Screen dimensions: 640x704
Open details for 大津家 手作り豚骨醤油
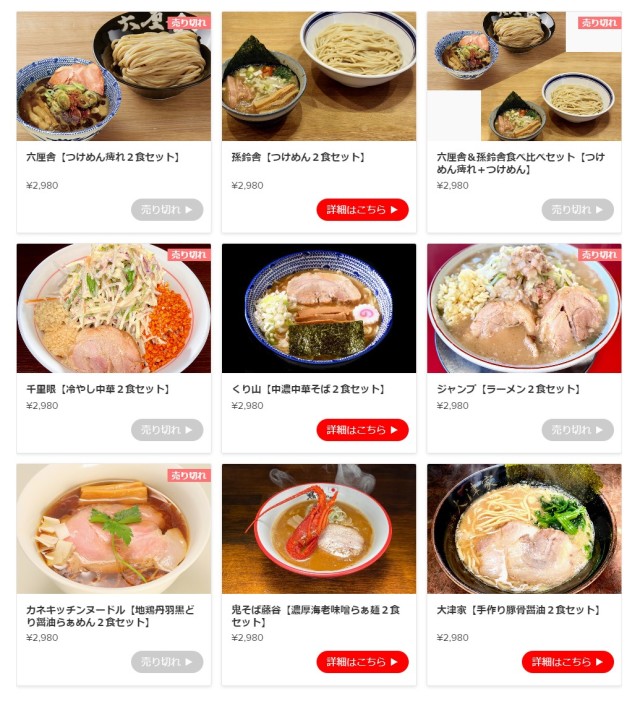pos(567,662)
